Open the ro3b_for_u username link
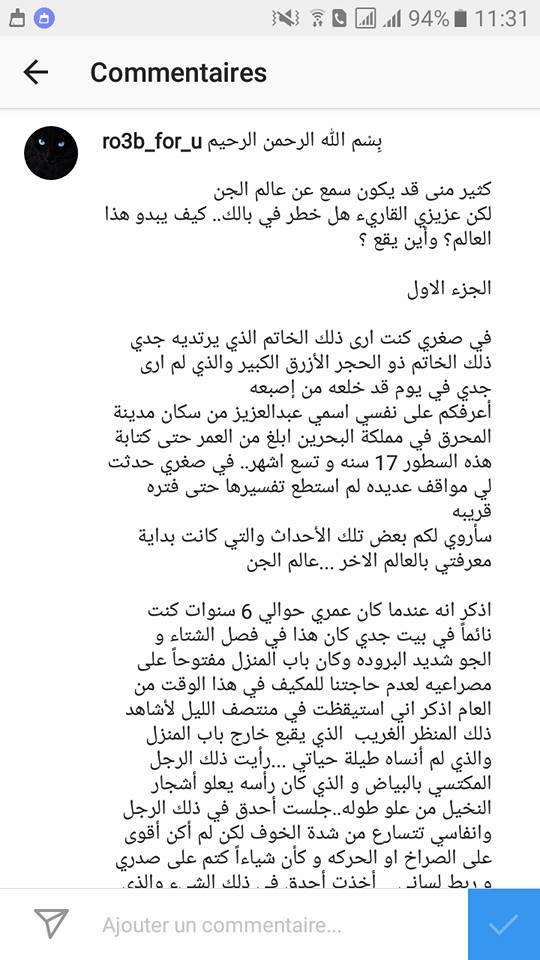540x960 pixels. [154, 142]
